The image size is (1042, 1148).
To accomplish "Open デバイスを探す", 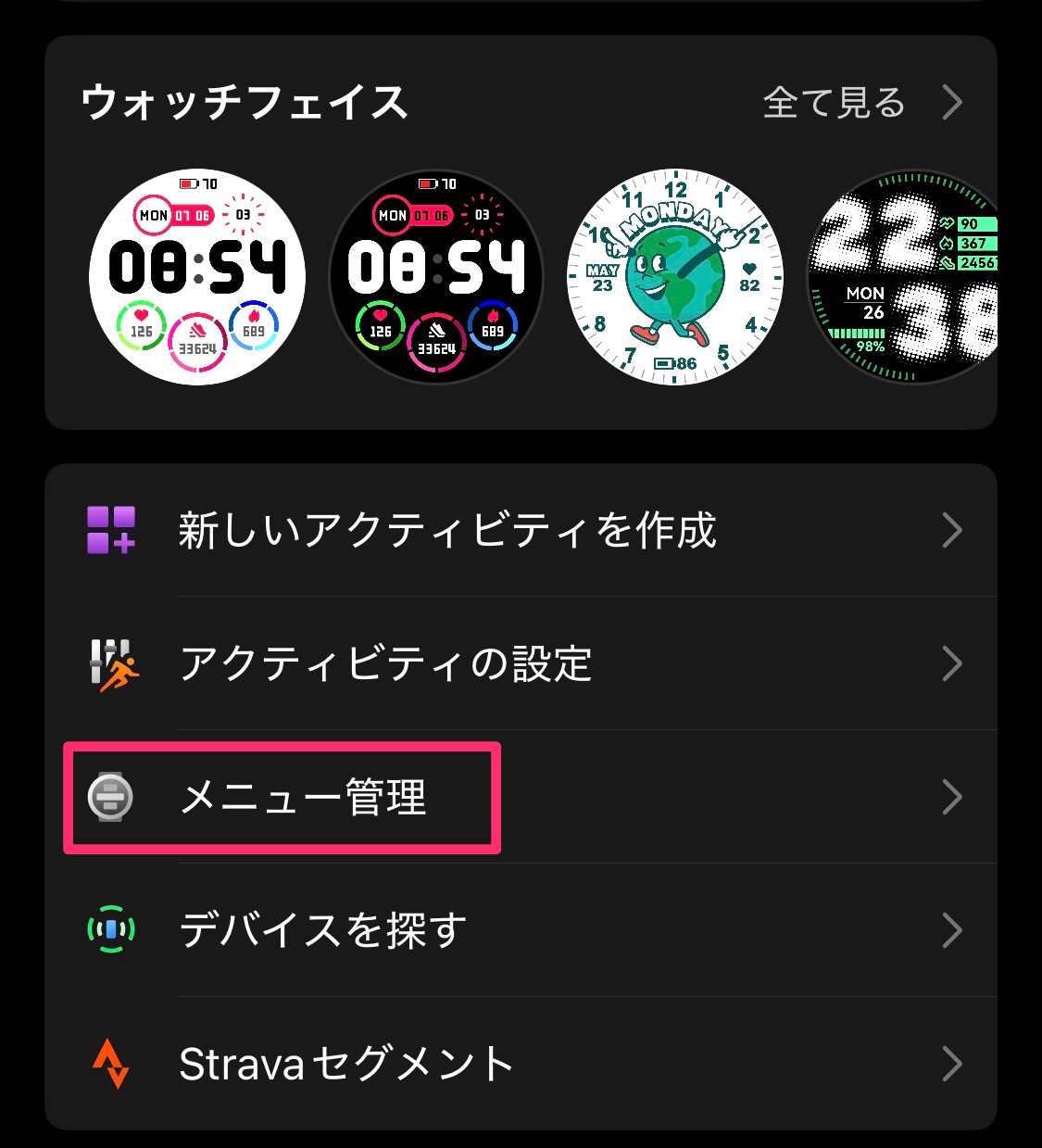I will (x=521, y=930).
